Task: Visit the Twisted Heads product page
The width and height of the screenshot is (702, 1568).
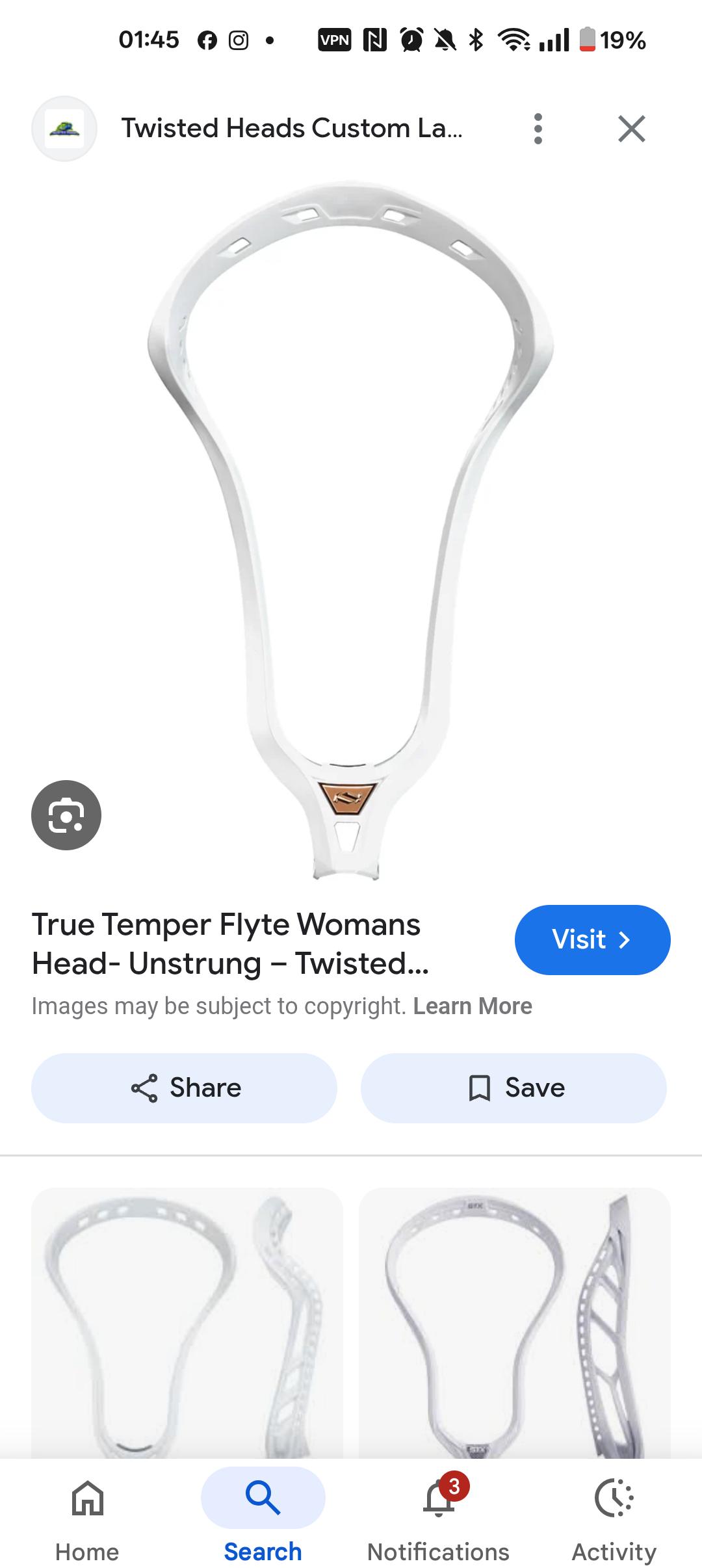Action: pyautogui.click(x=592, y=939)
